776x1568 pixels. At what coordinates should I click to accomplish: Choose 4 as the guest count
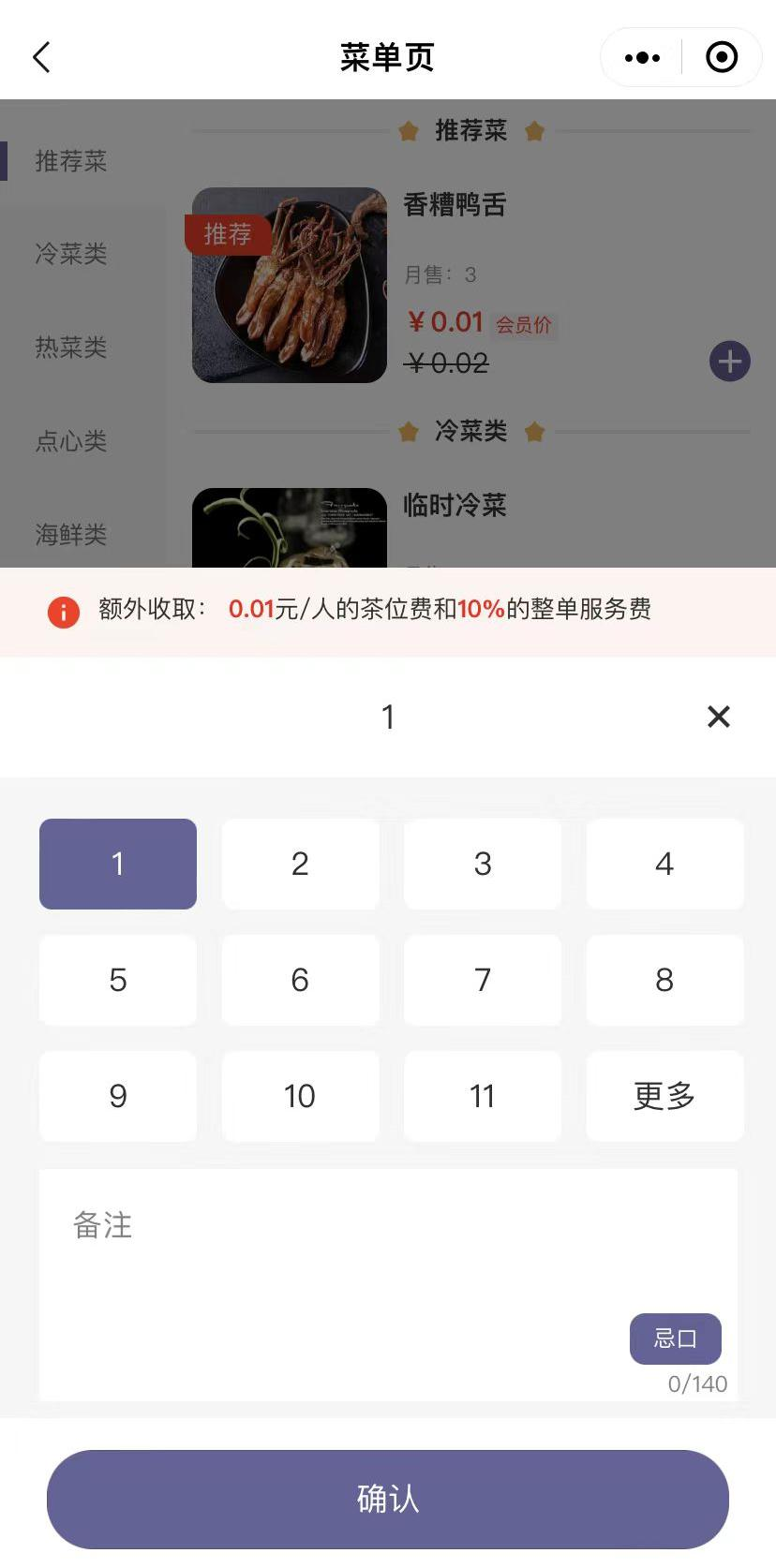coord(664,864)
